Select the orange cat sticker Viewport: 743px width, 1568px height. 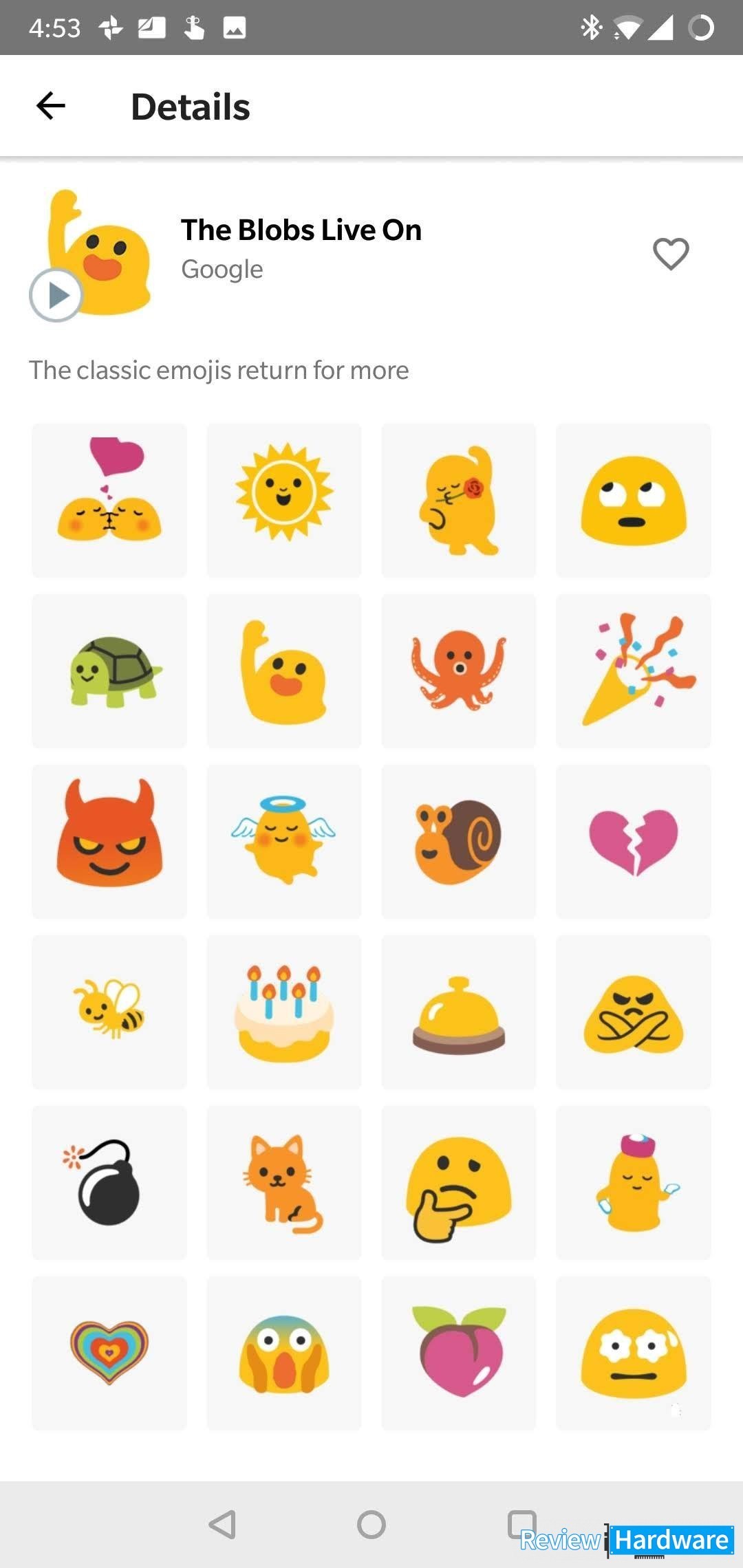click(x=284, y=1183)
